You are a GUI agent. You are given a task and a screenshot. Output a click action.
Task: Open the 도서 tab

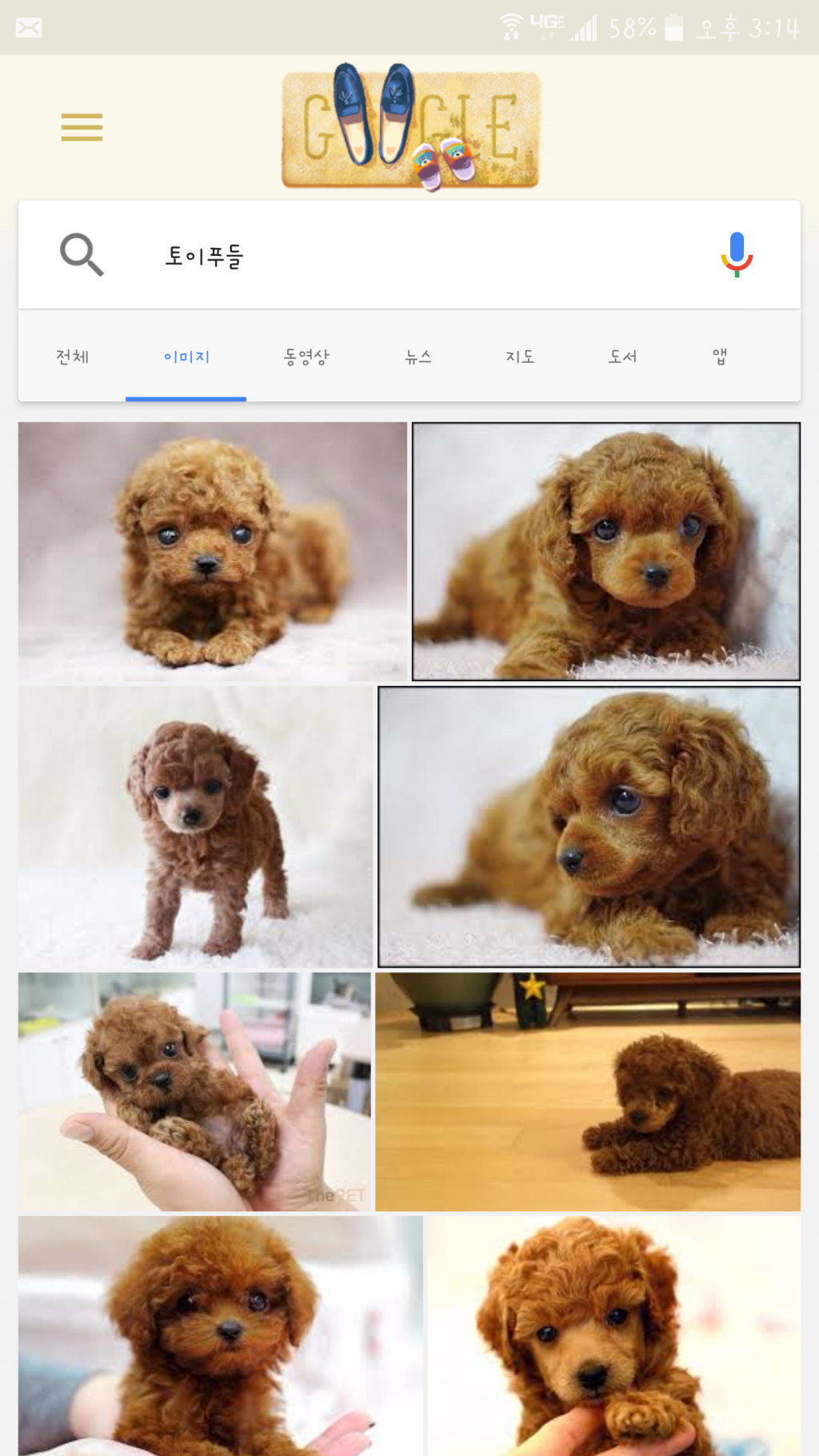click(x=622, y=357)
